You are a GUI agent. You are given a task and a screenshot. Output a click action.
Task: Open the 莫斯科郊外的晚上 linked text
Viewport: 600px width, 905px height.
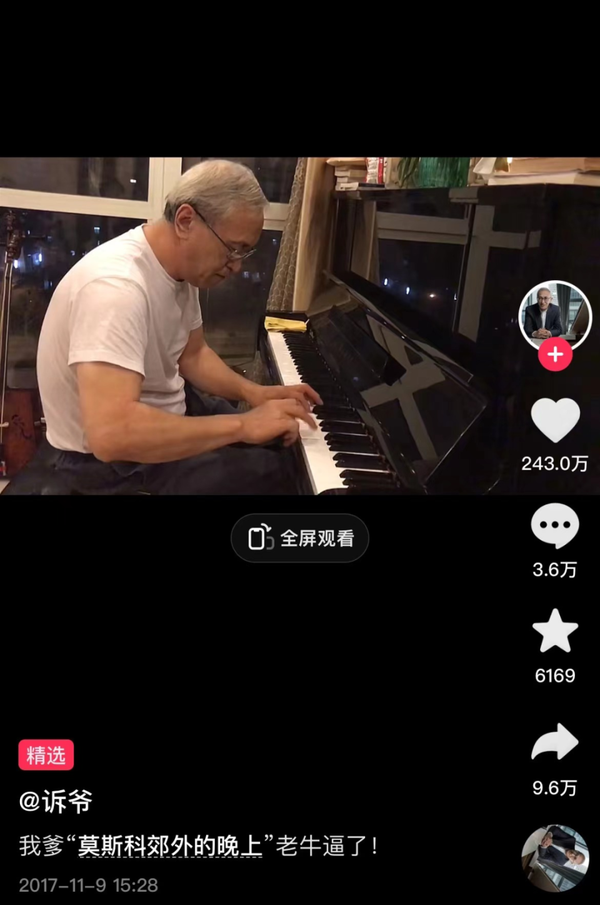pos(170,845)
